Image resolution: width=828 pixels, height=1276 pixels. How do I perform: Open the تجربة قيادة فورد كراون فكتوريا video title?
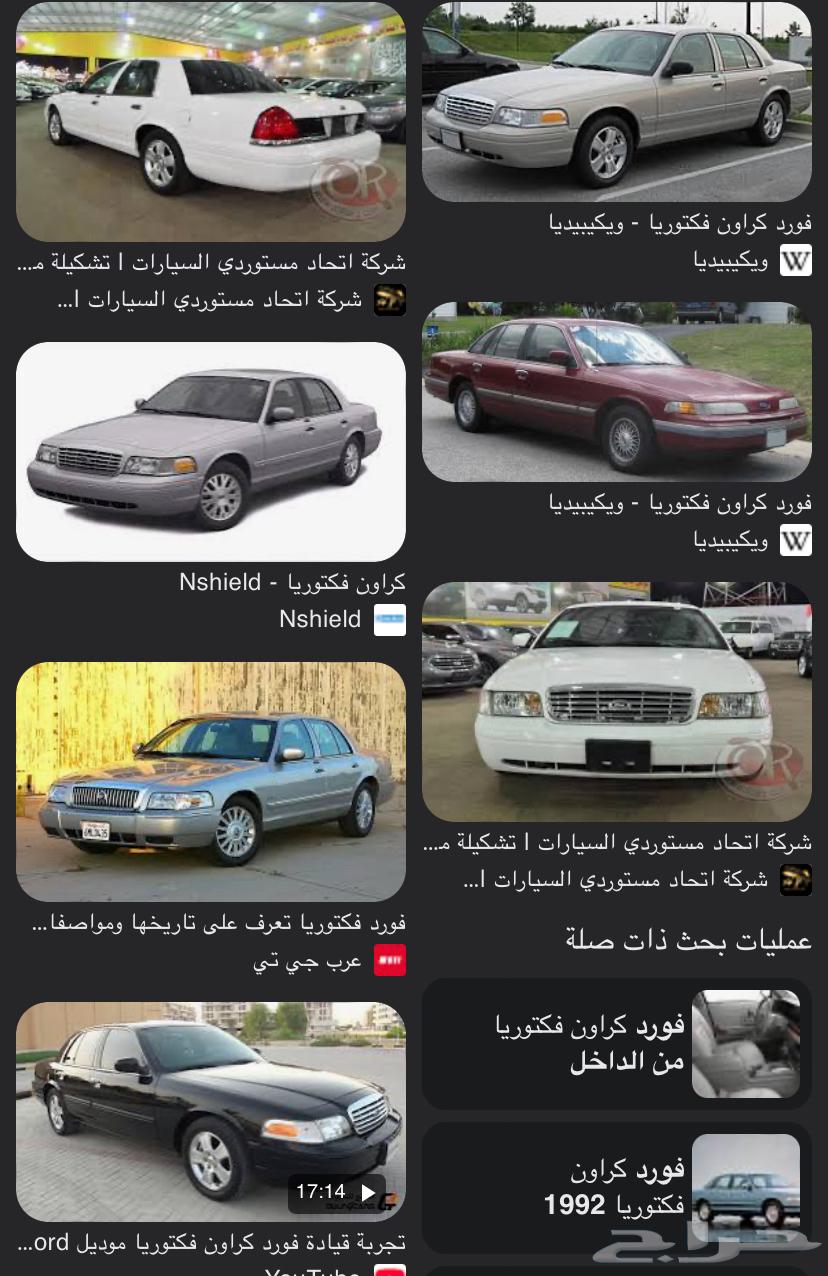pyautogui.click(x=210, y=1242)
